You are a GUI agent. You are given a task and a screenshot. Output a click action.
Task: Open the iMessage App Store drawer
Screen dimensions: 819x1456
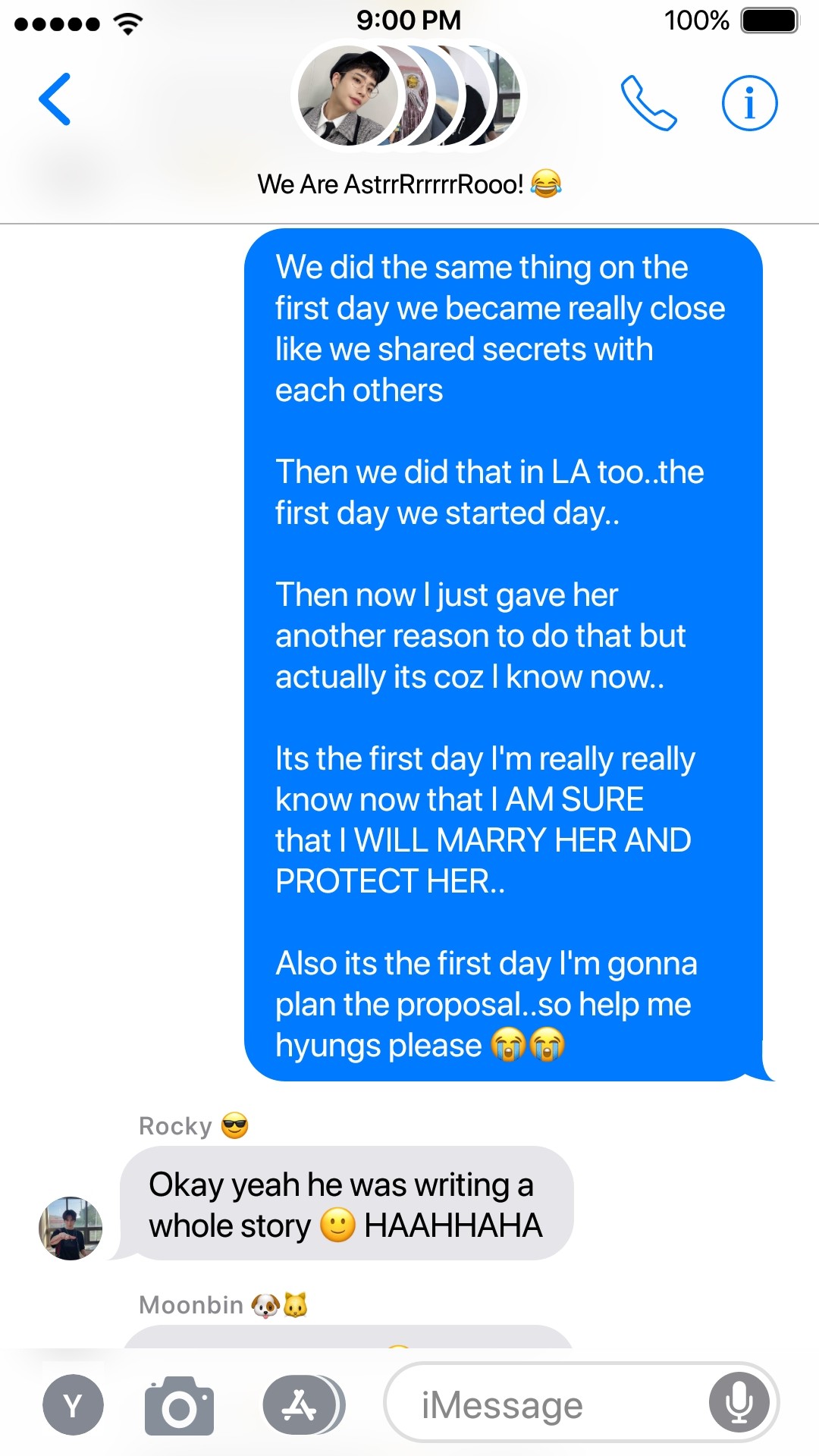301,1405
